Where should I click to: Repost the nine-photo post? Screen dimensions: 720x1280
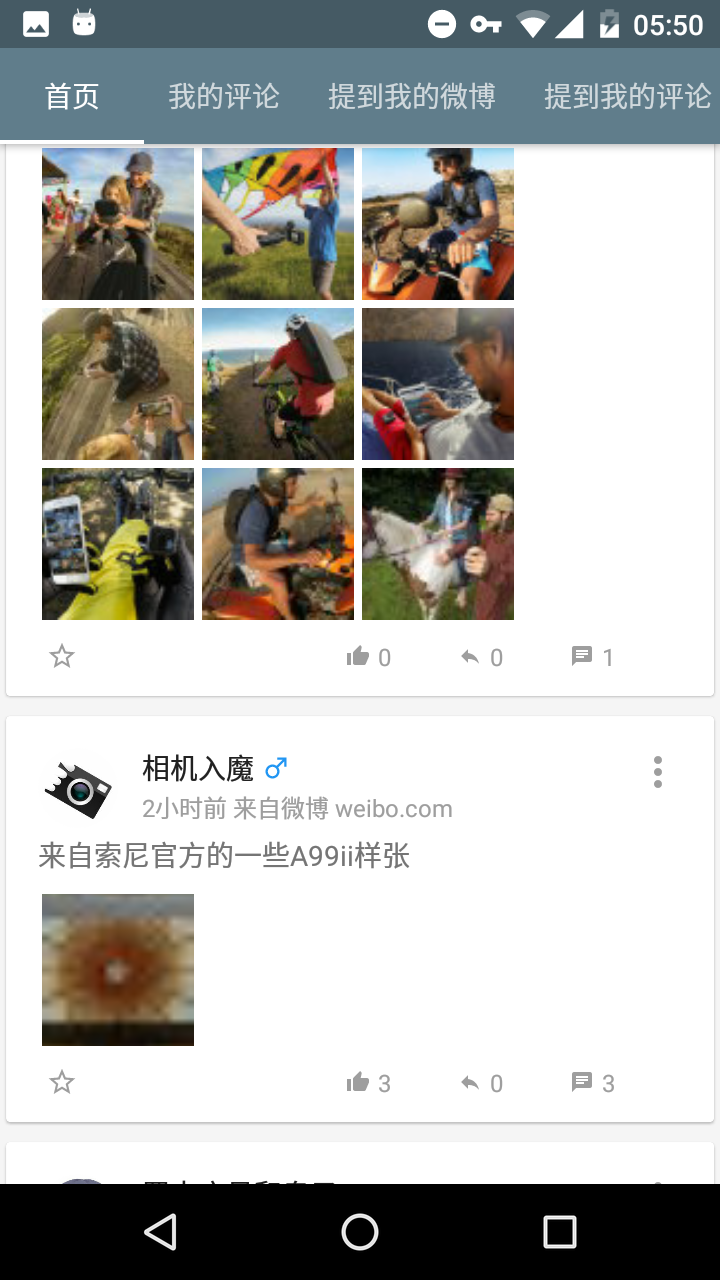point(481,657)
